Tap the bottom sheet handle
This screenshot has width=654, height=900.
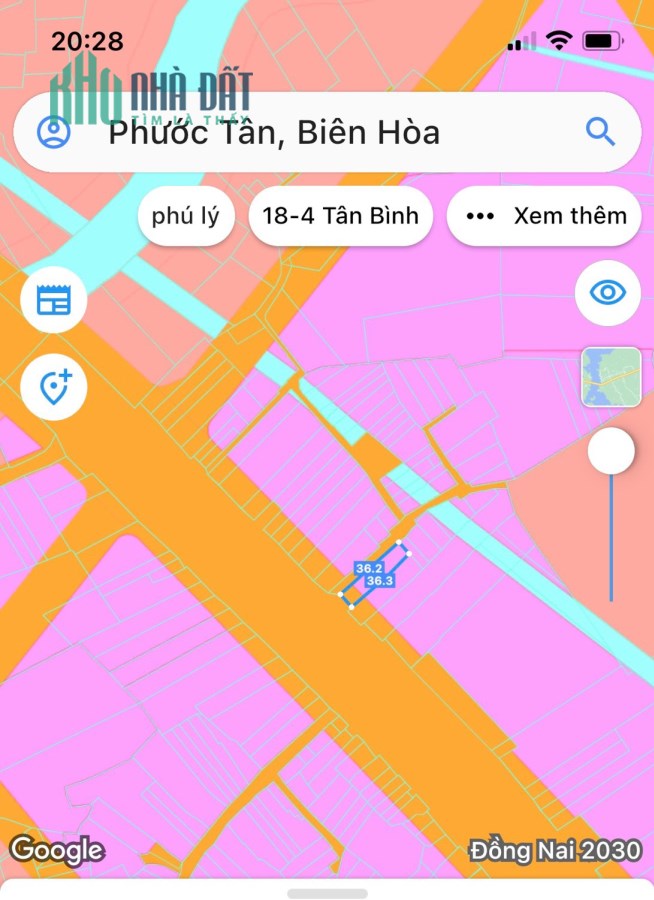[327, 894]
